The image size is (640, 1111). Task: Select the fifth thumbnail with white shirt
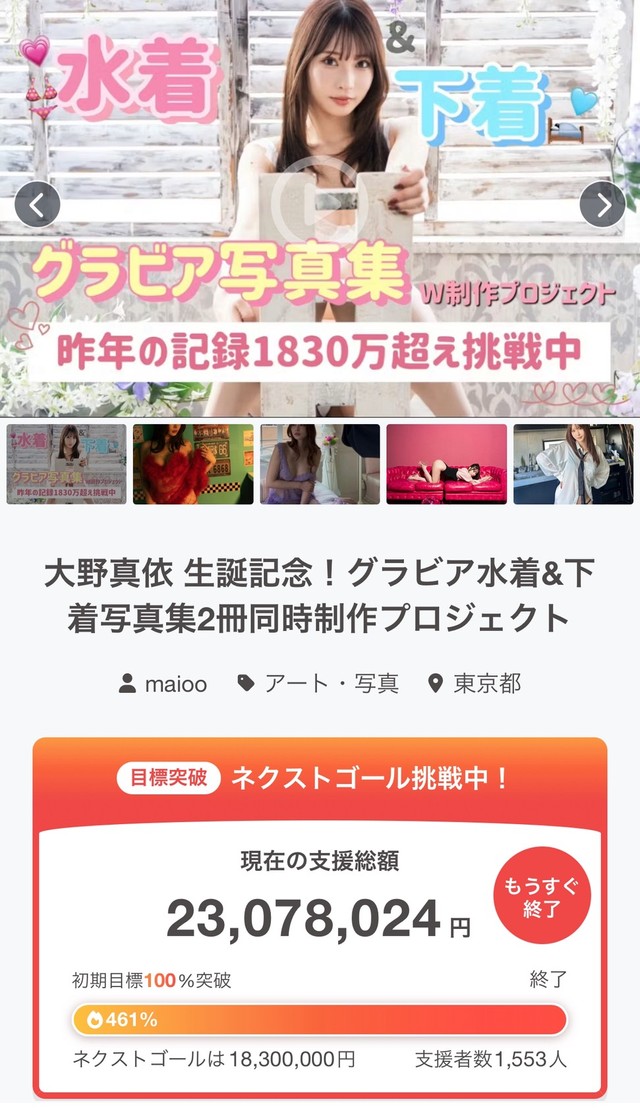(x=573, y=464)
